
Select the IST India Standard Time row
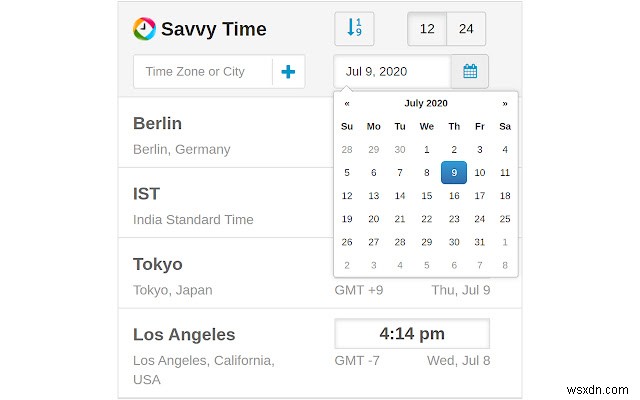point(220,205)
